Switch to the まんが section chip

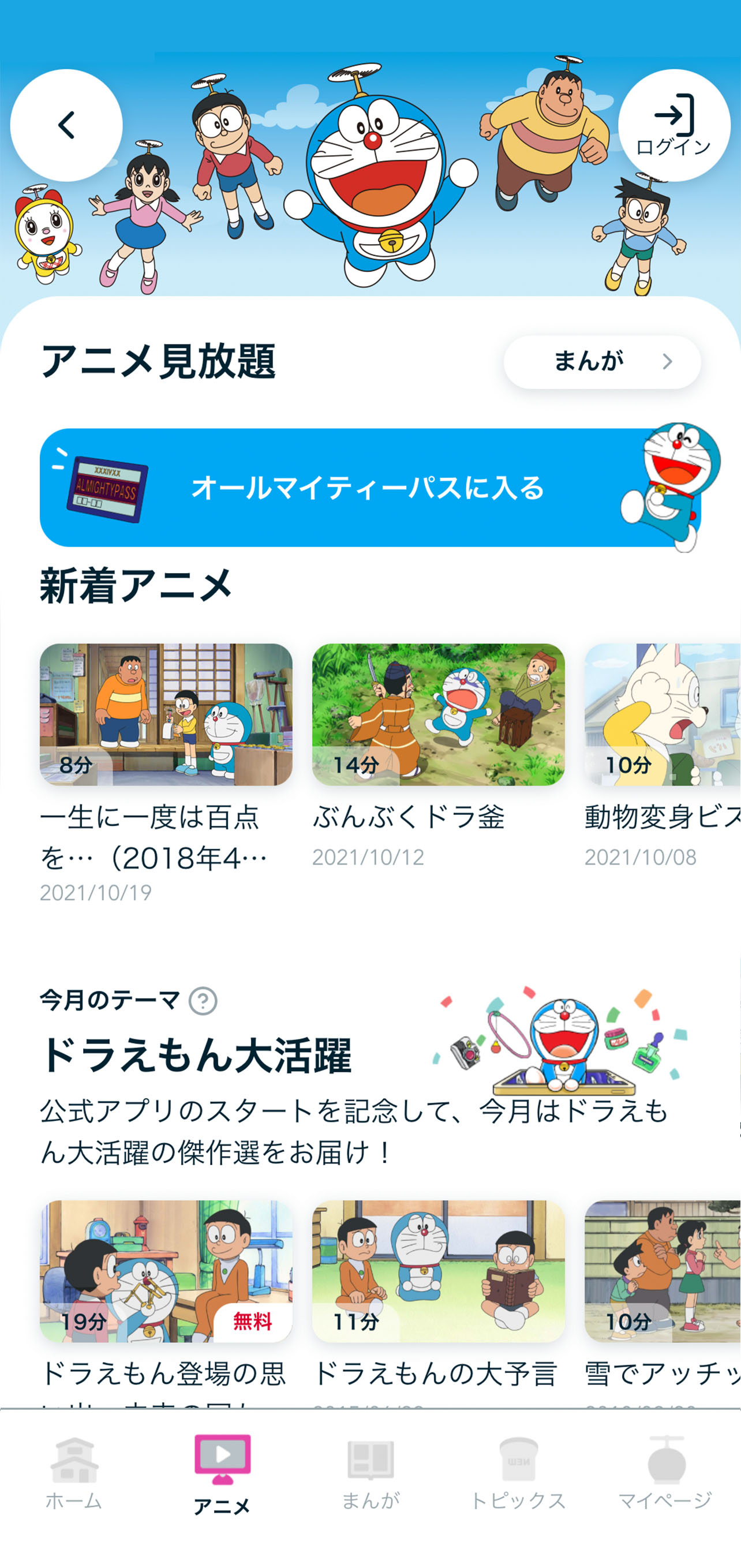point(601,362)
